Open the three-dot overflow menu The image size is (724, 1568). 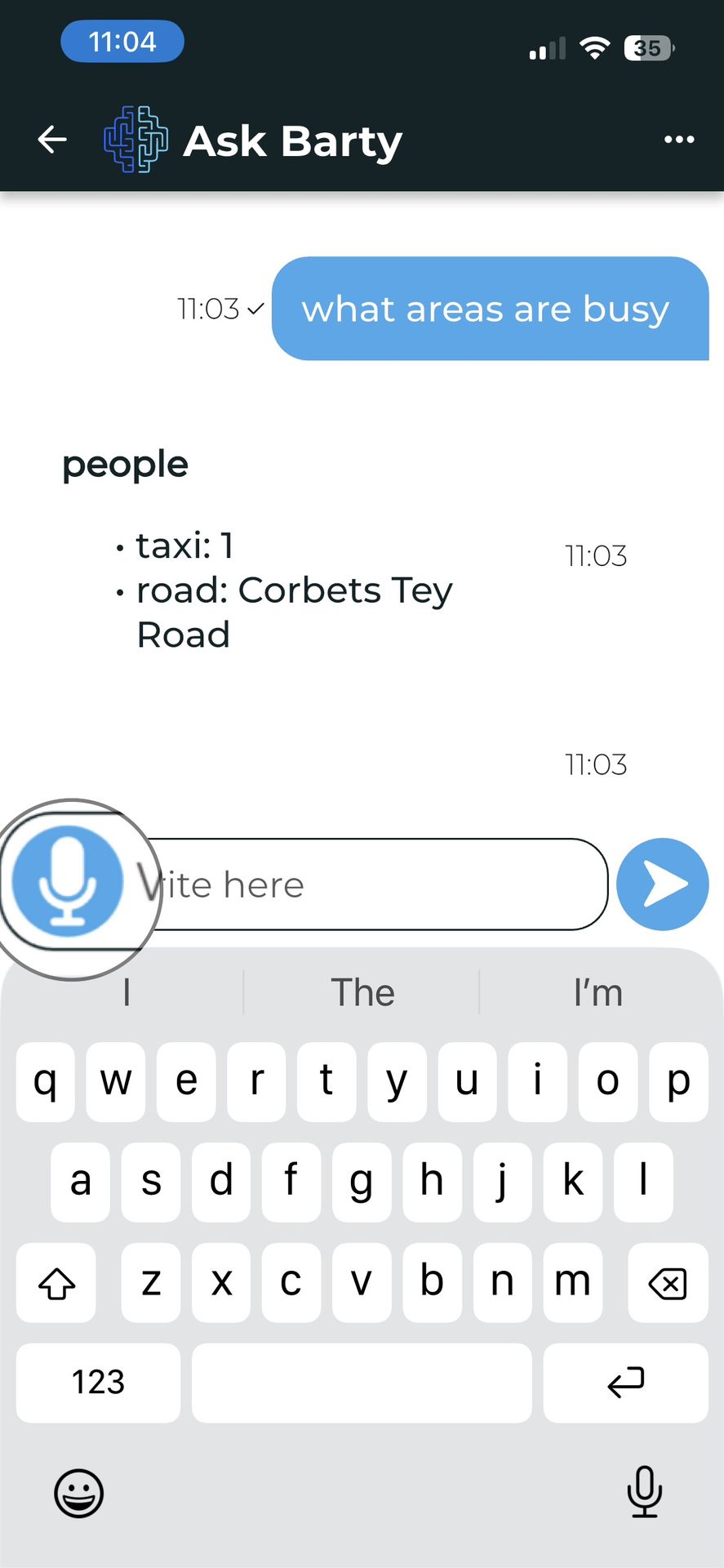pyautogui.click(x=678, y=140)
